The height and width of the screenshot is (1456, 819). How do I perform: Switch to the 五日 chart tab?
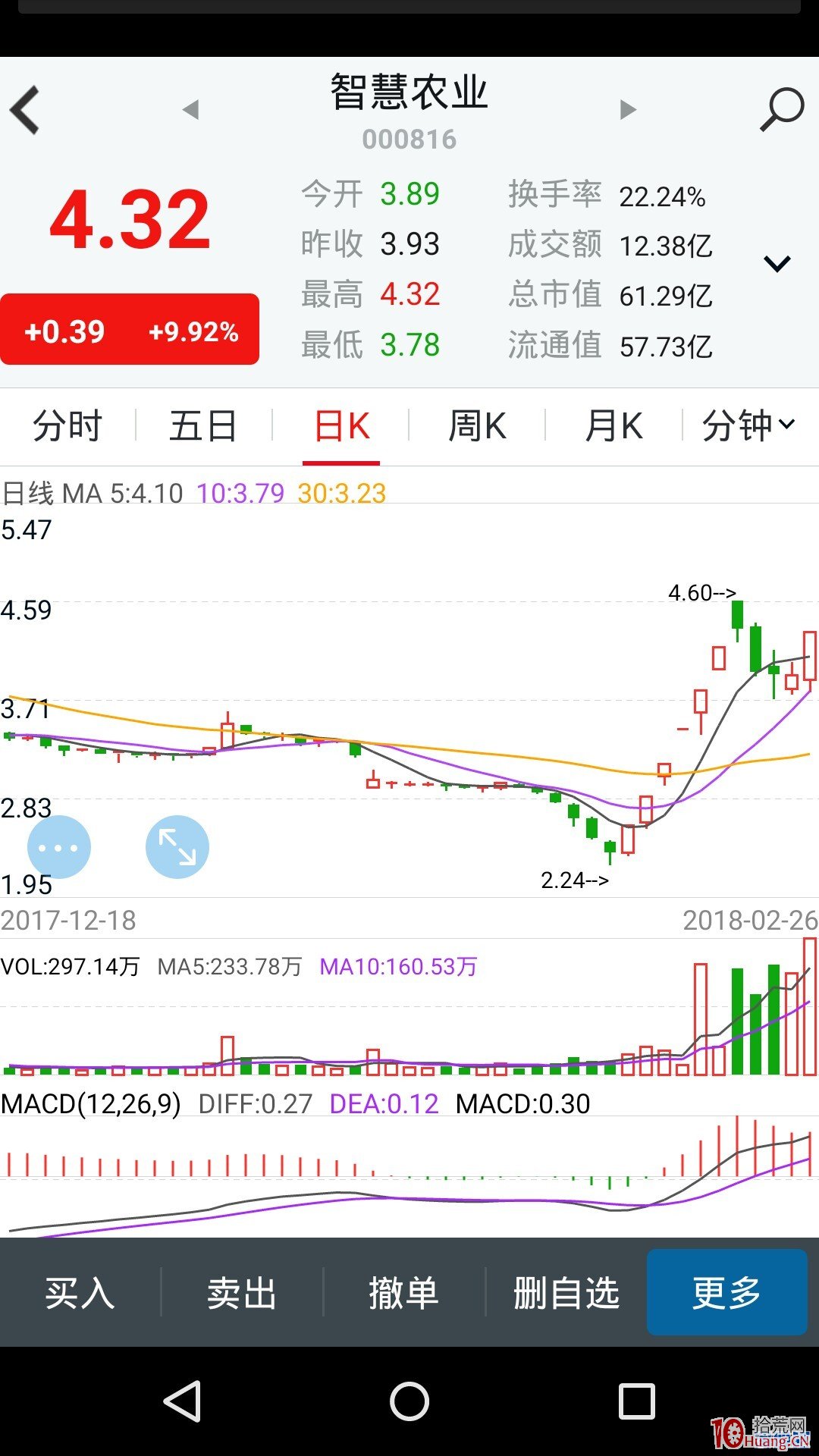click(x=203, y=425)
